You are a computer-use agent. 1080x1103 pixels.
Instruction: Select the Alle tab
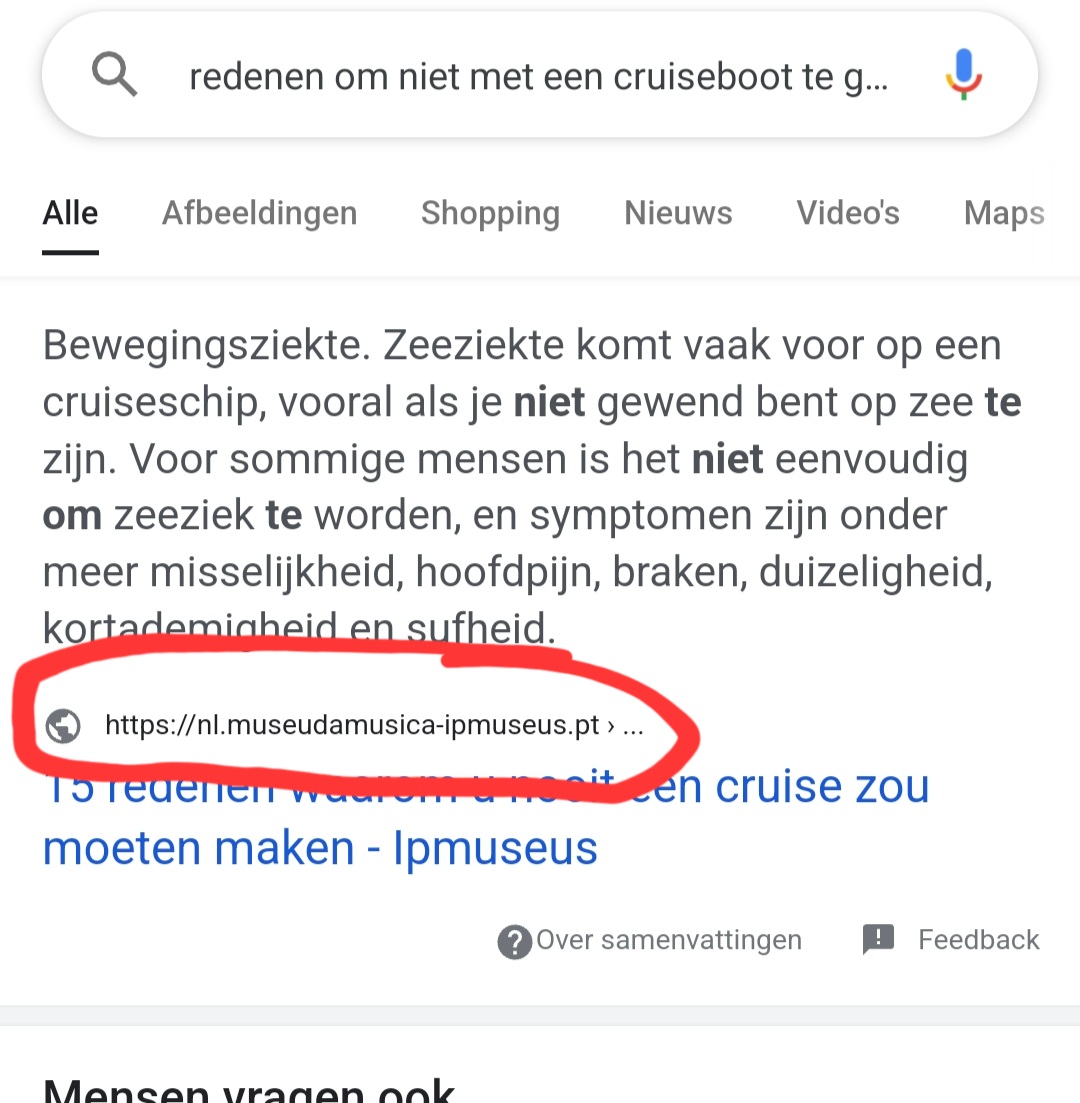coord(70,213)
